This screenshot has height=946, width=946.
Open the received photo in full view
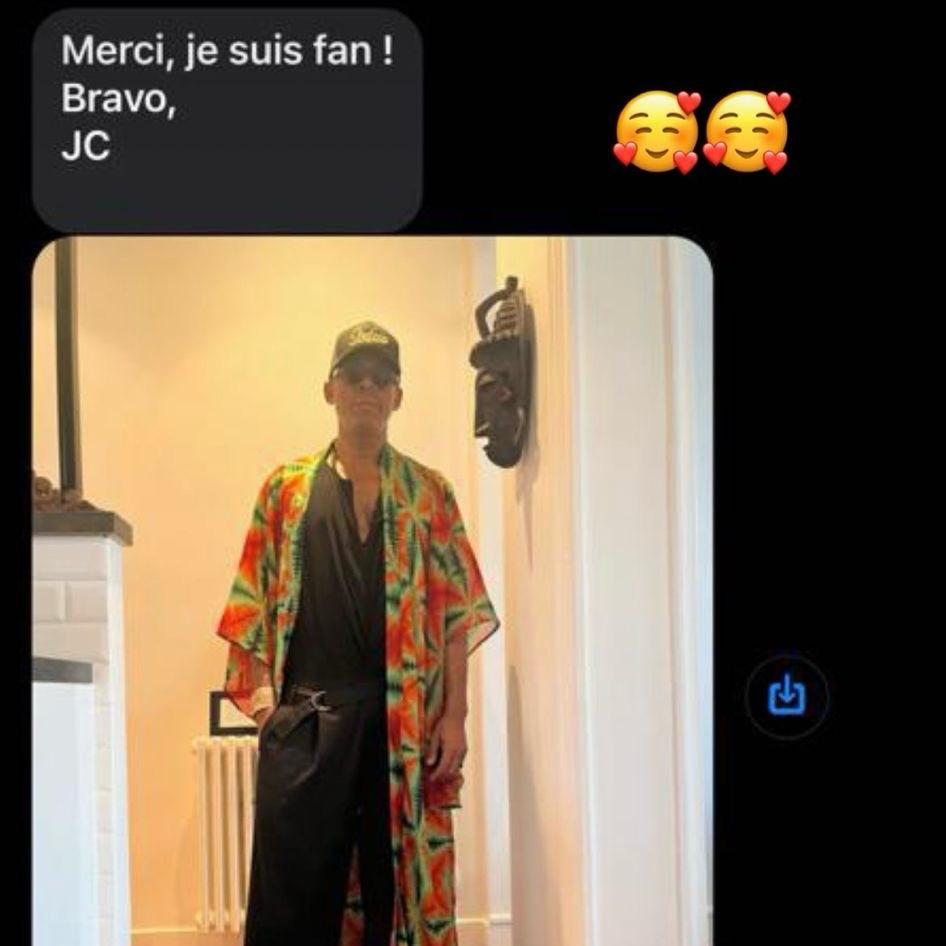(x=372, y=590)
